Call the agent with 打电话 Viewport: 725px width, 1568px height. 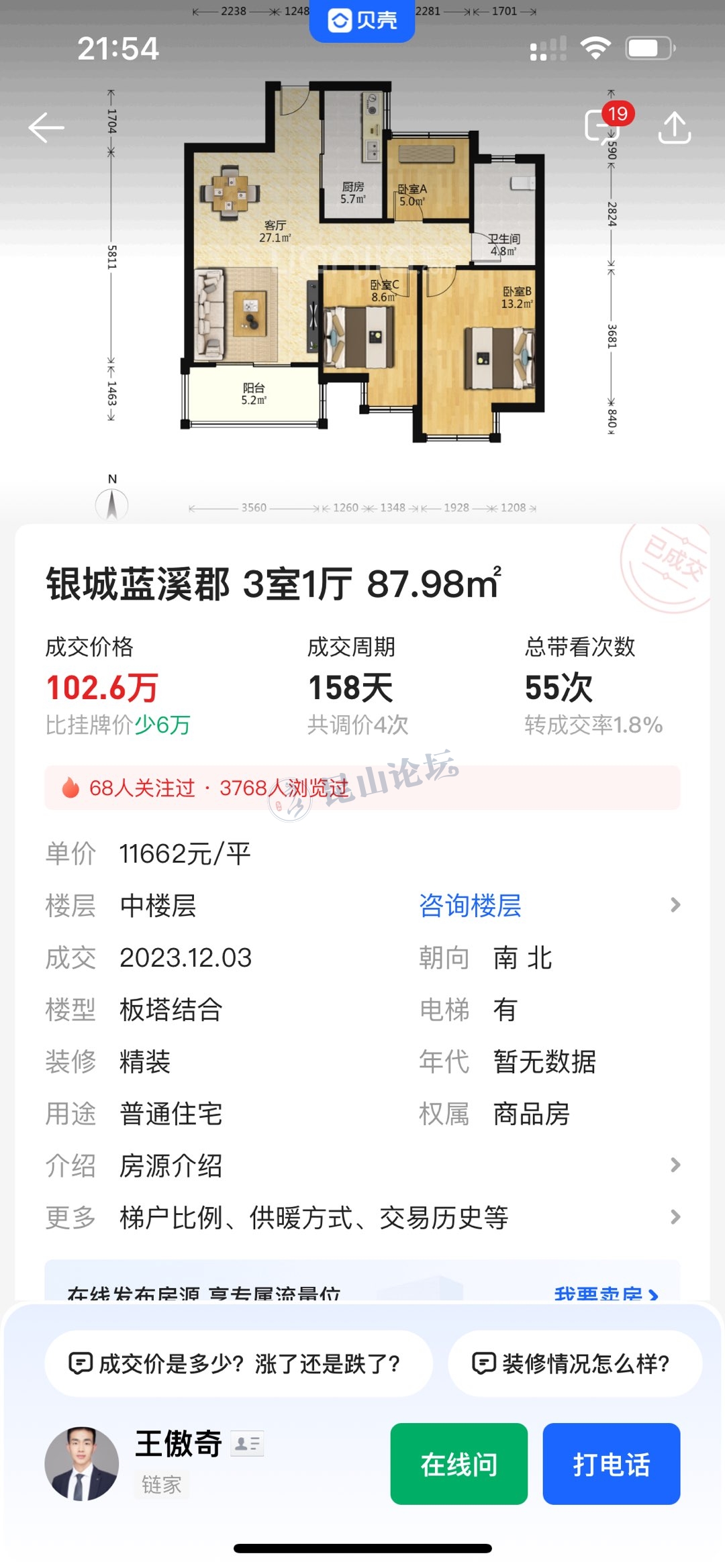click(611, 1464)
